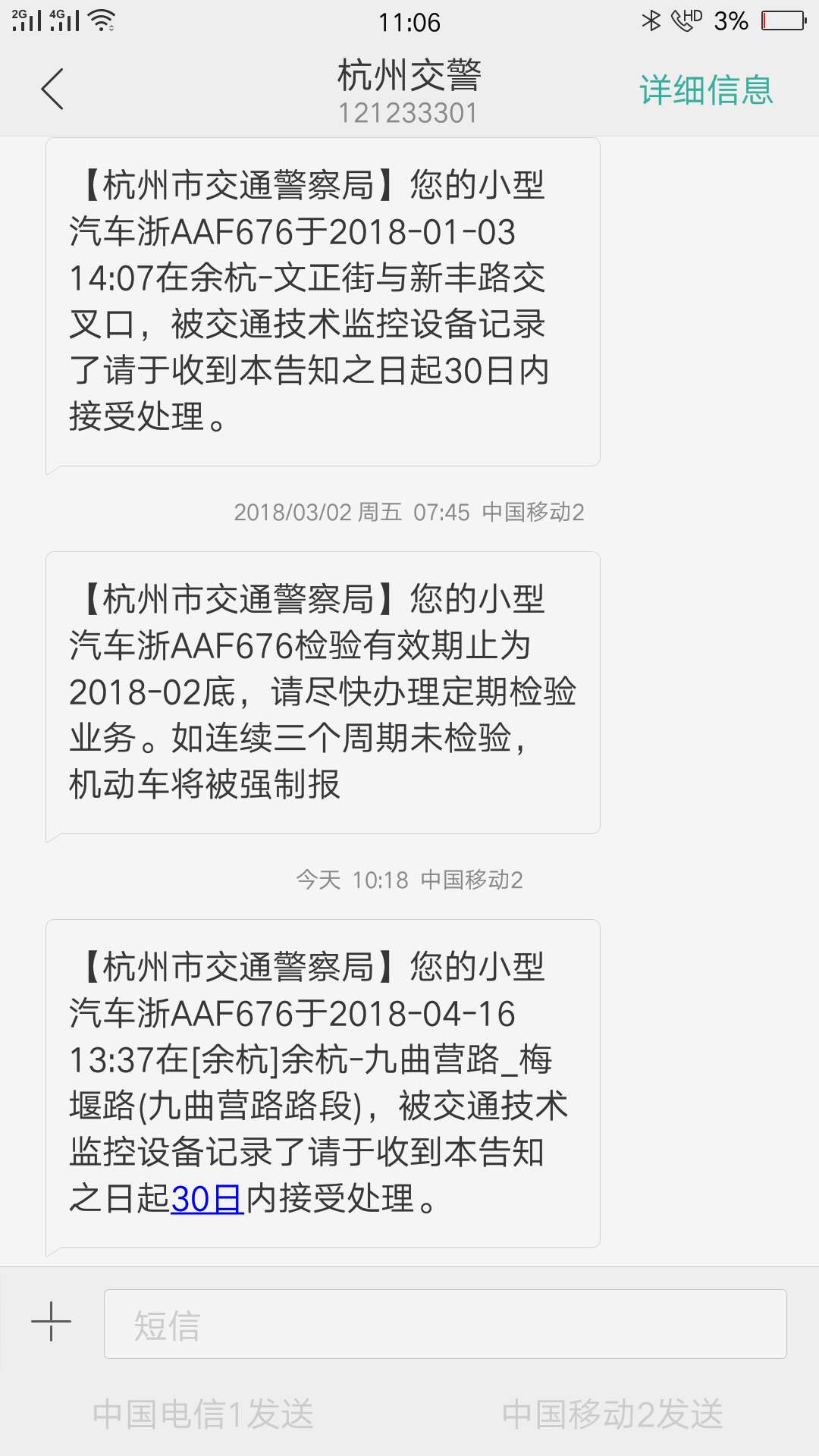The height and width of the screenshot is (1456, 819).
Task: Go back to the message list
Action: point(52,89)
